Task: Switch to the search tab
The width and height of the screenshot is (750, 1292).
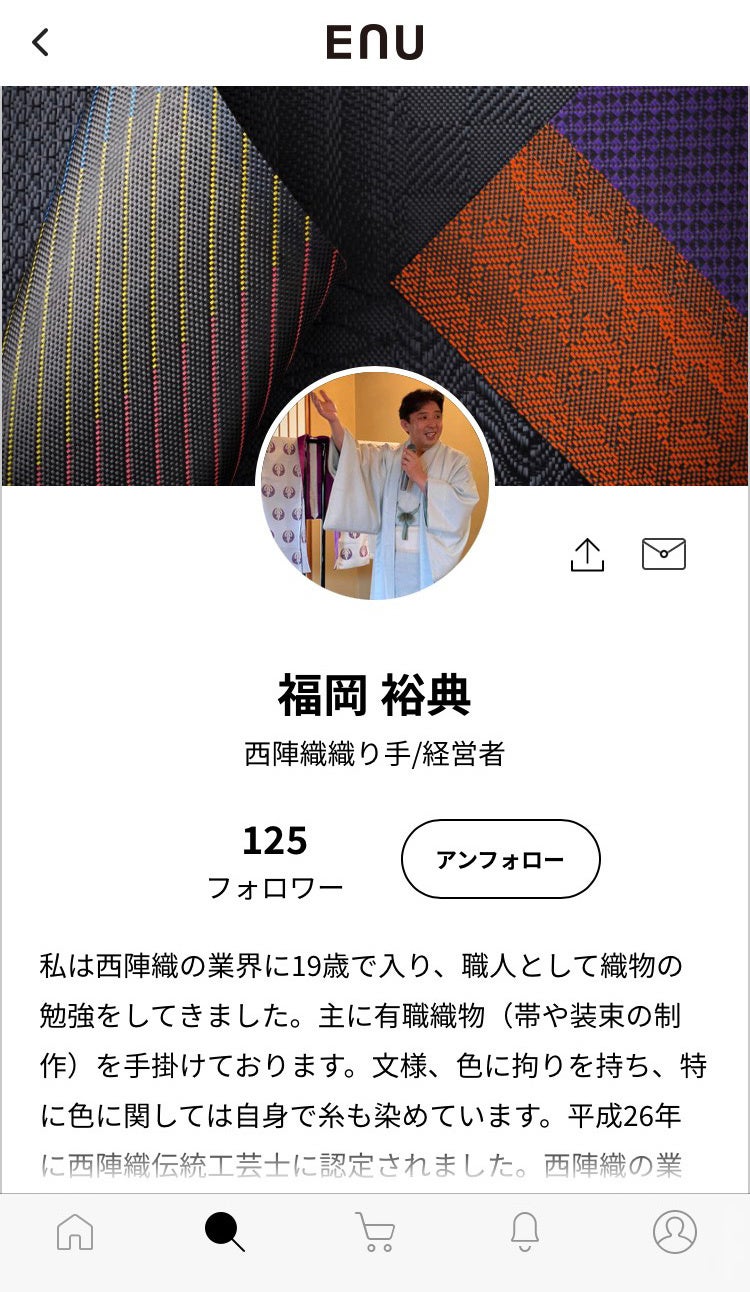Action: pyautogui.click(x=225, y=1232)
